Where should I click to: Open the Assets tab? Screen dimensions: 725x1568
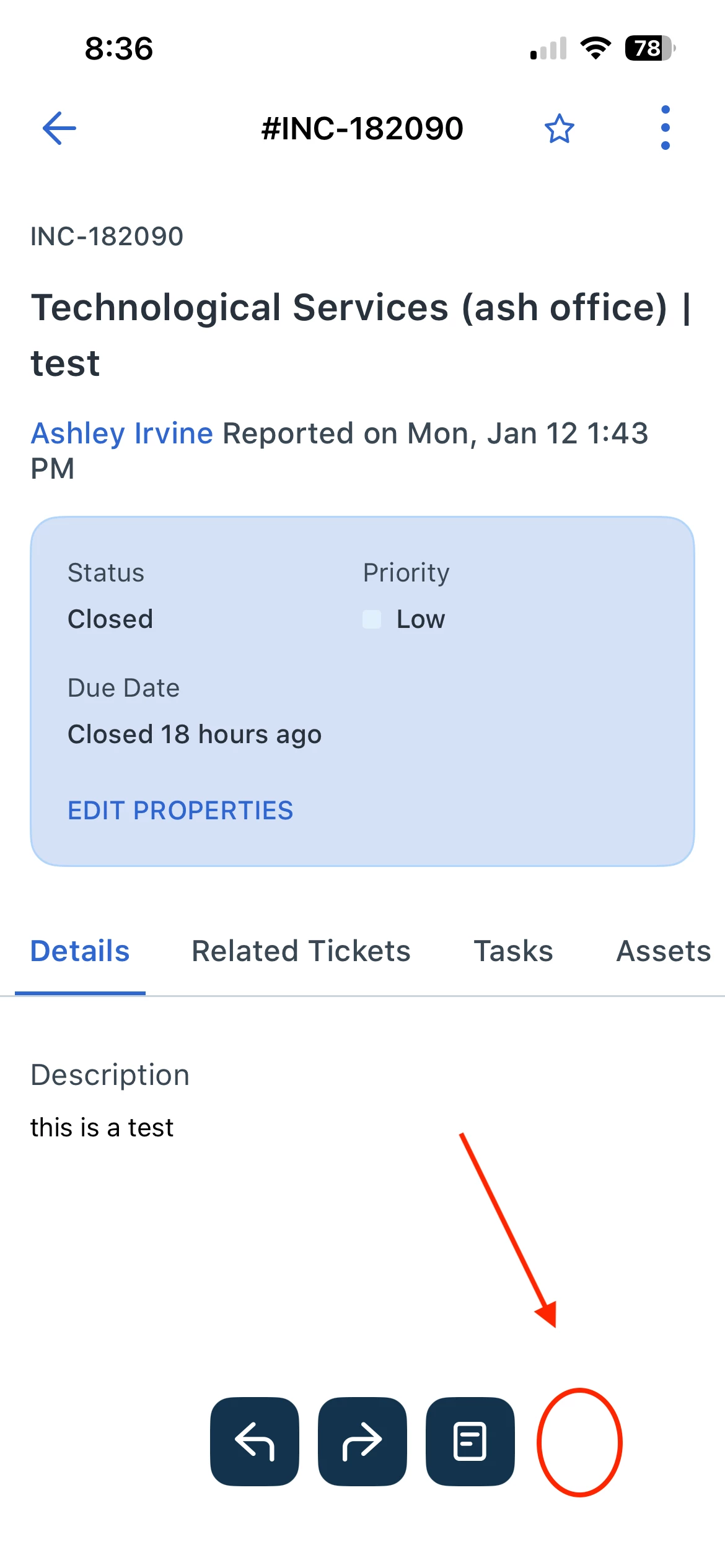[x=663, y=951]
